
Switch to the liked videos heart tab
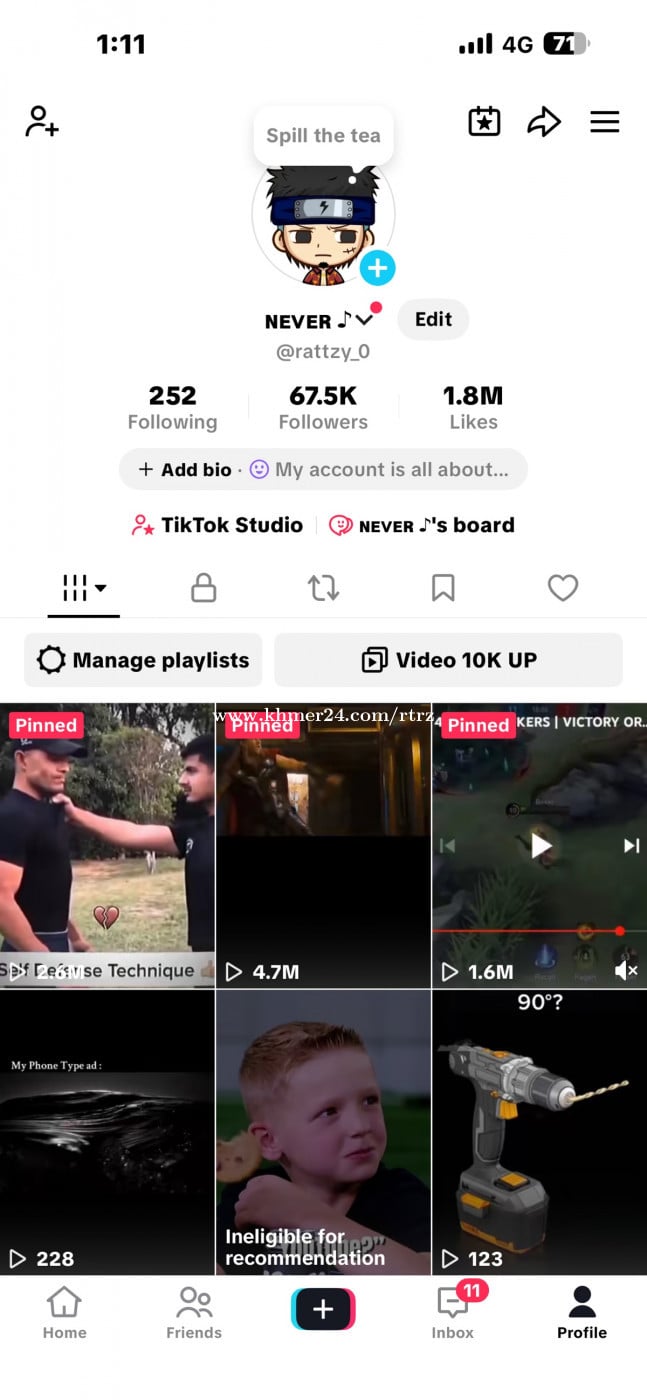tap(563, 588)
